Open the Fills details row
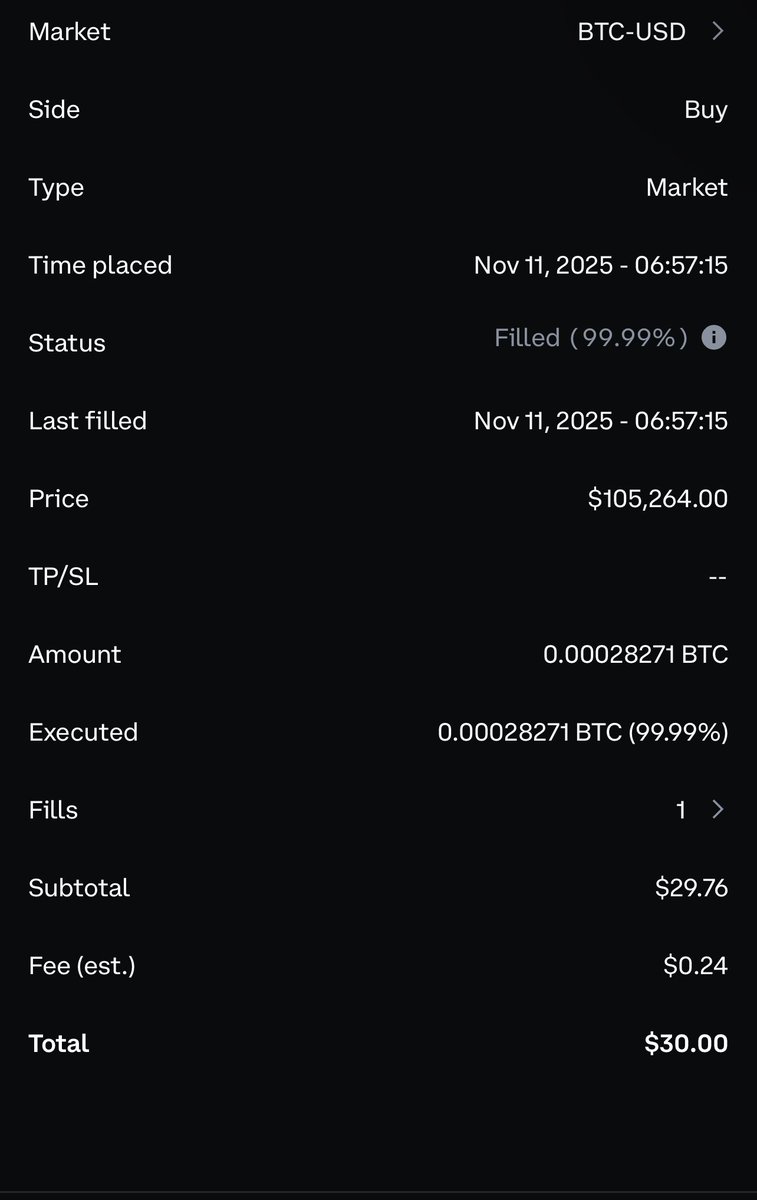 (700, 810)
